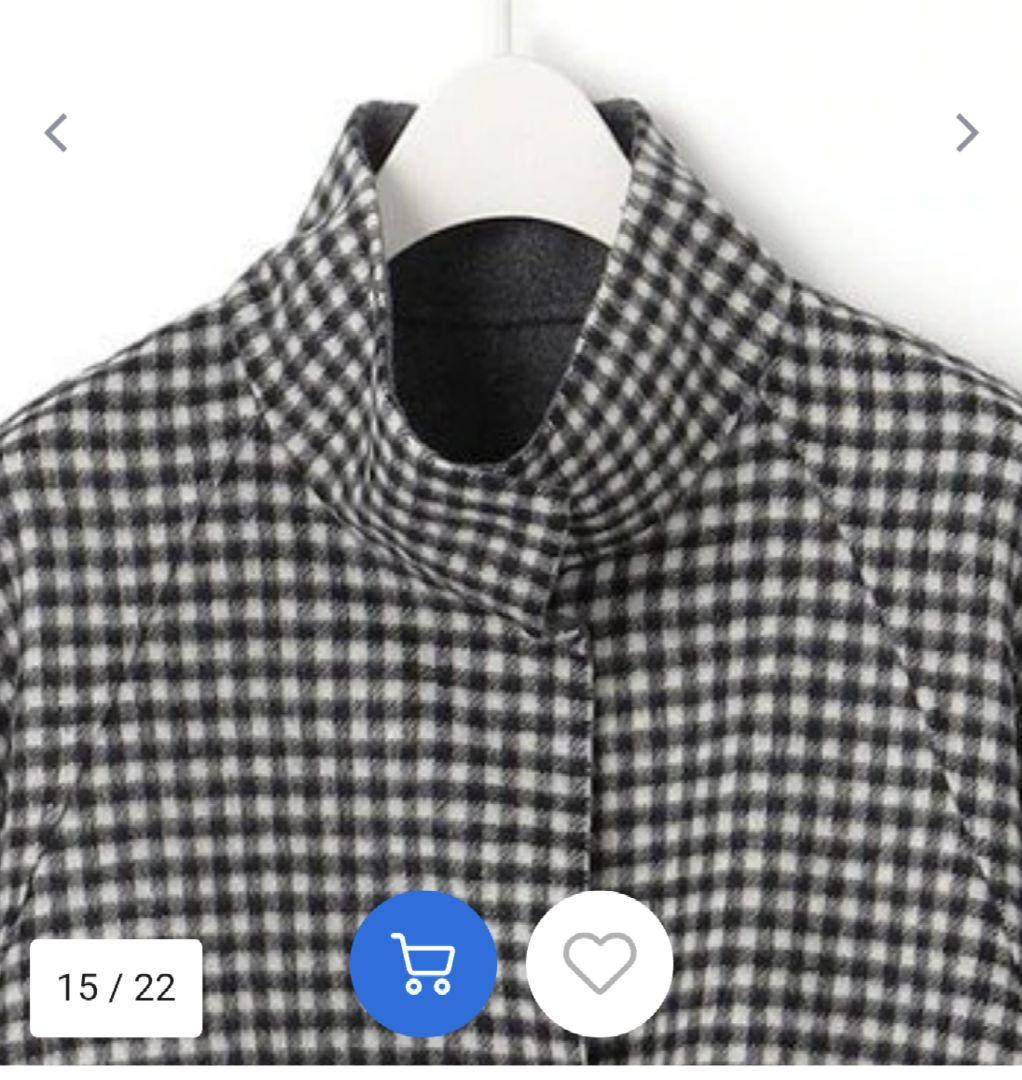Viewport: 1022px width, 1080px height.
Task: Go to the previous product image
Action: [x=57, y=132]
